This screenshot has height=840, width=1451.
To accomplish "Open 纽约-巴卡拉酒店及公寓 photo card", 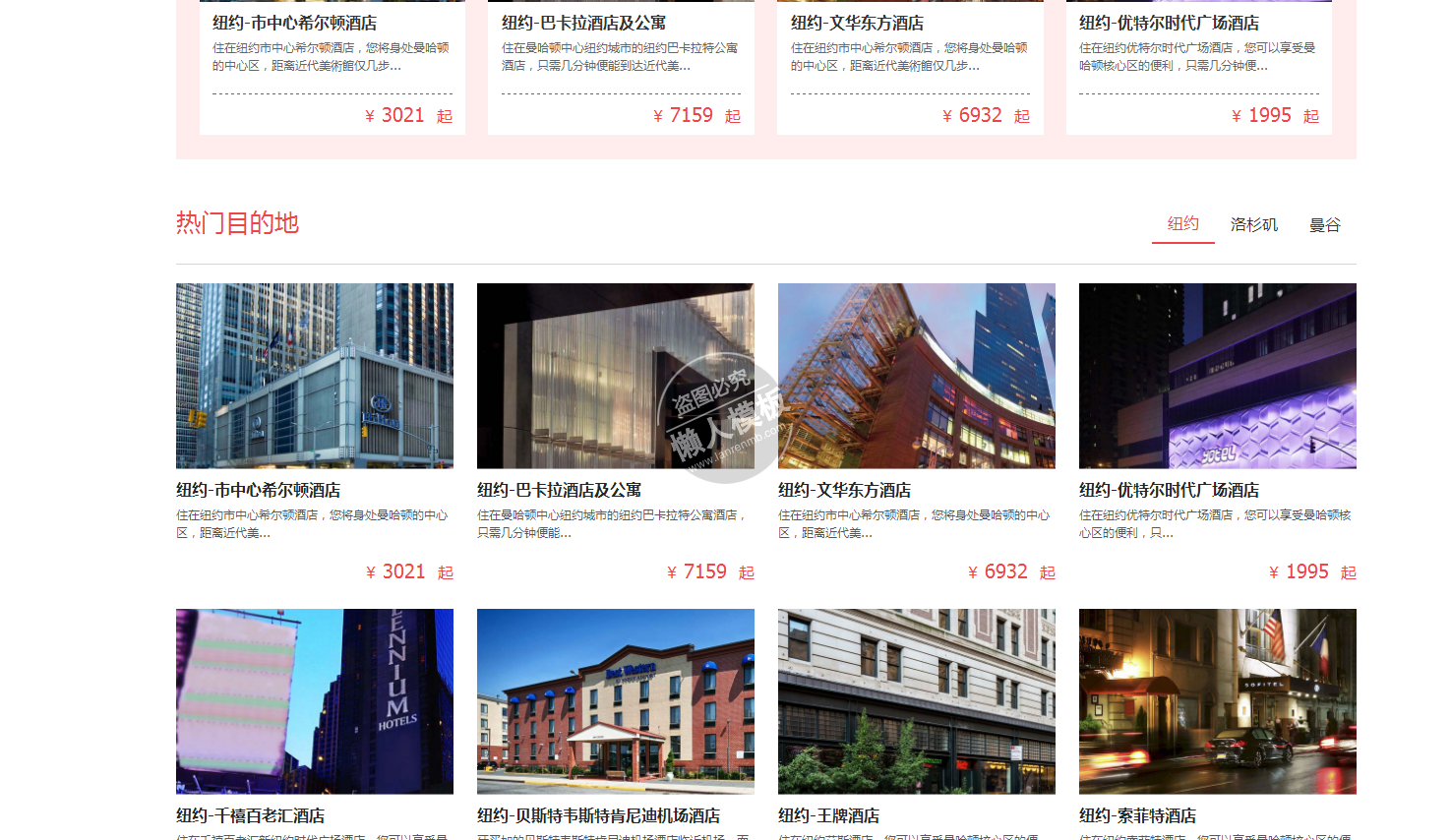I will pyautogui.click(x=615, y=376).
